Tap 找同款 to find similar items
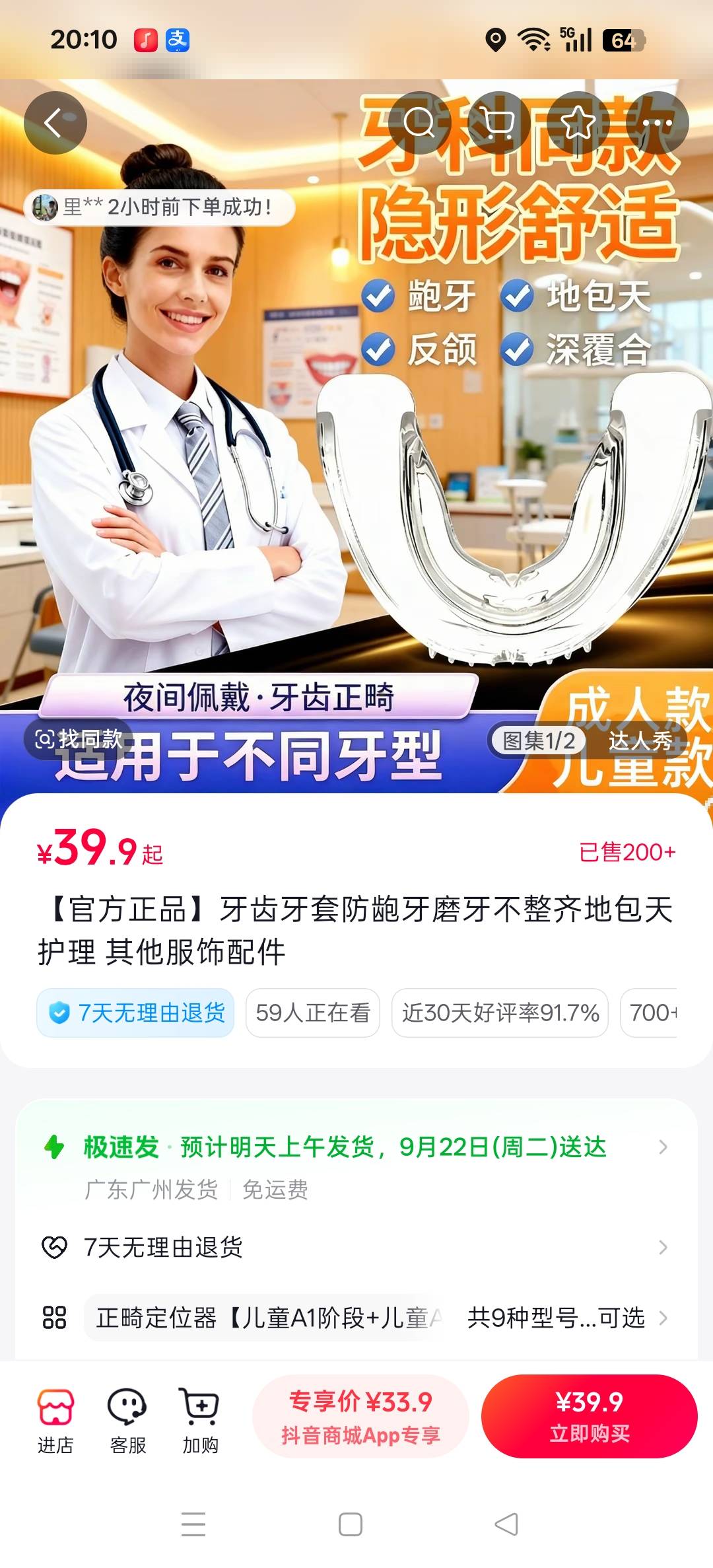This screenshot has height=1568, width=713. pyautogui.click(x=79, y=738)
